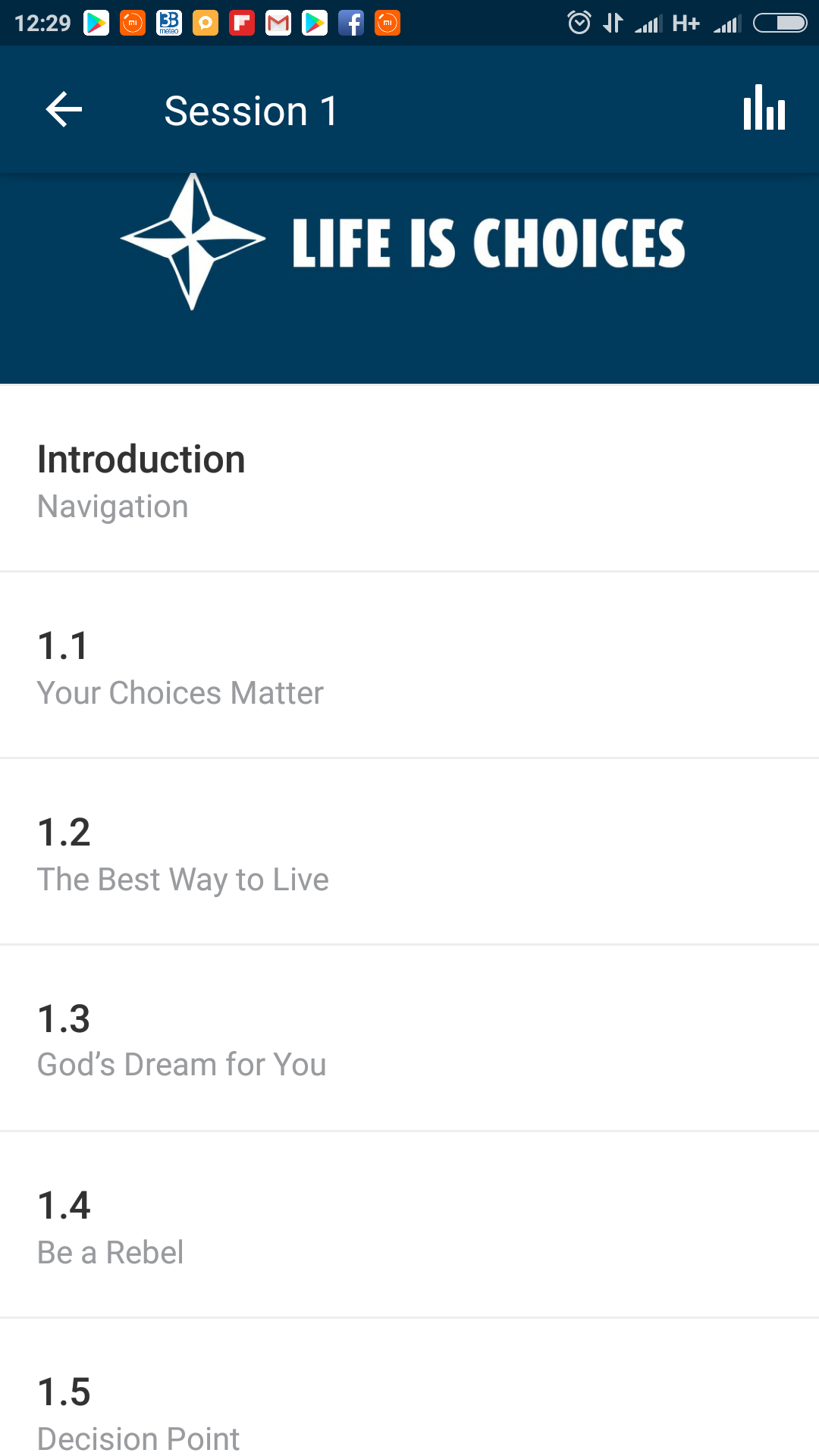Select 1.5 Decision Point
The width and height of the screenshot is (819, 1456).
pyautogui.click(x=409, y=1388)
